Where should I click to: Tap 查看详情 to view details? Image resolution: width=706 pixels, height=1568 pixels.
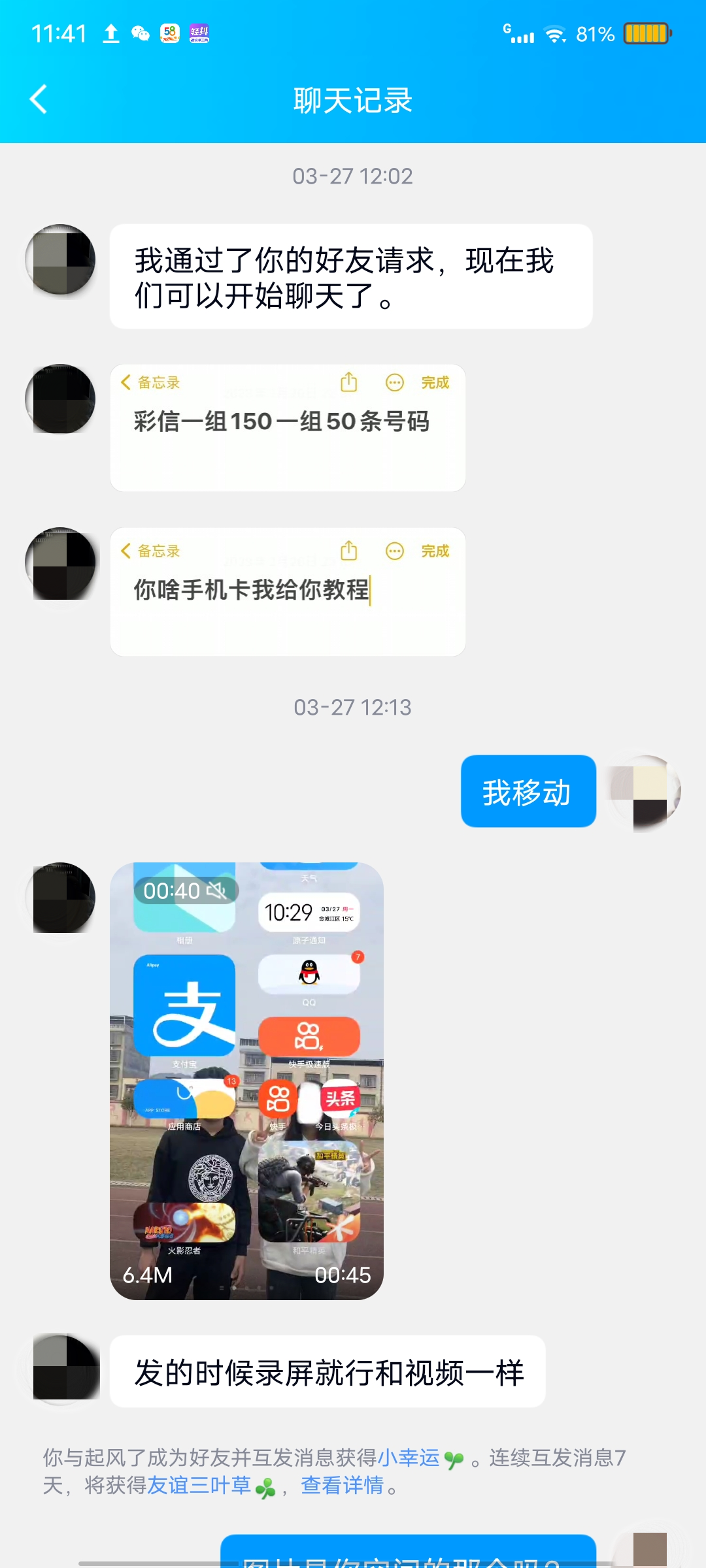[x=342, y=1486]
